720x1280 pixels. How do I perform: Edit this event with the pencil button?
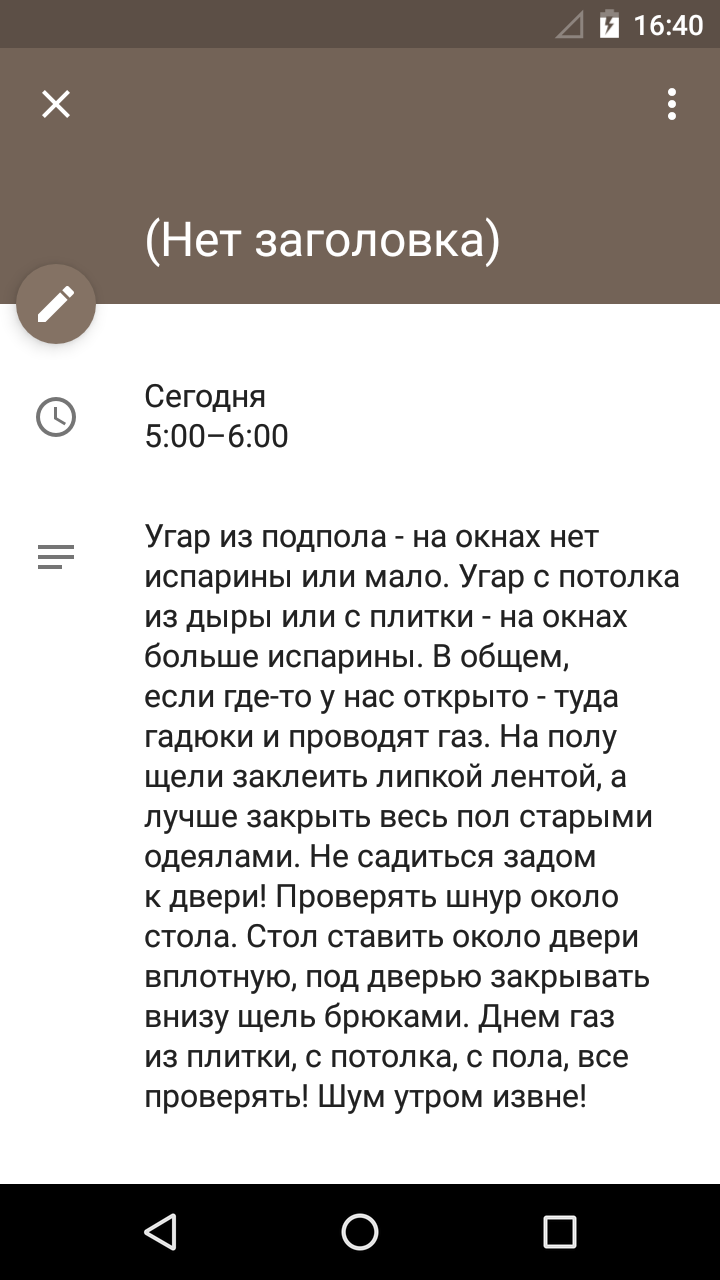pyautogui.click(x=56, y=304)
